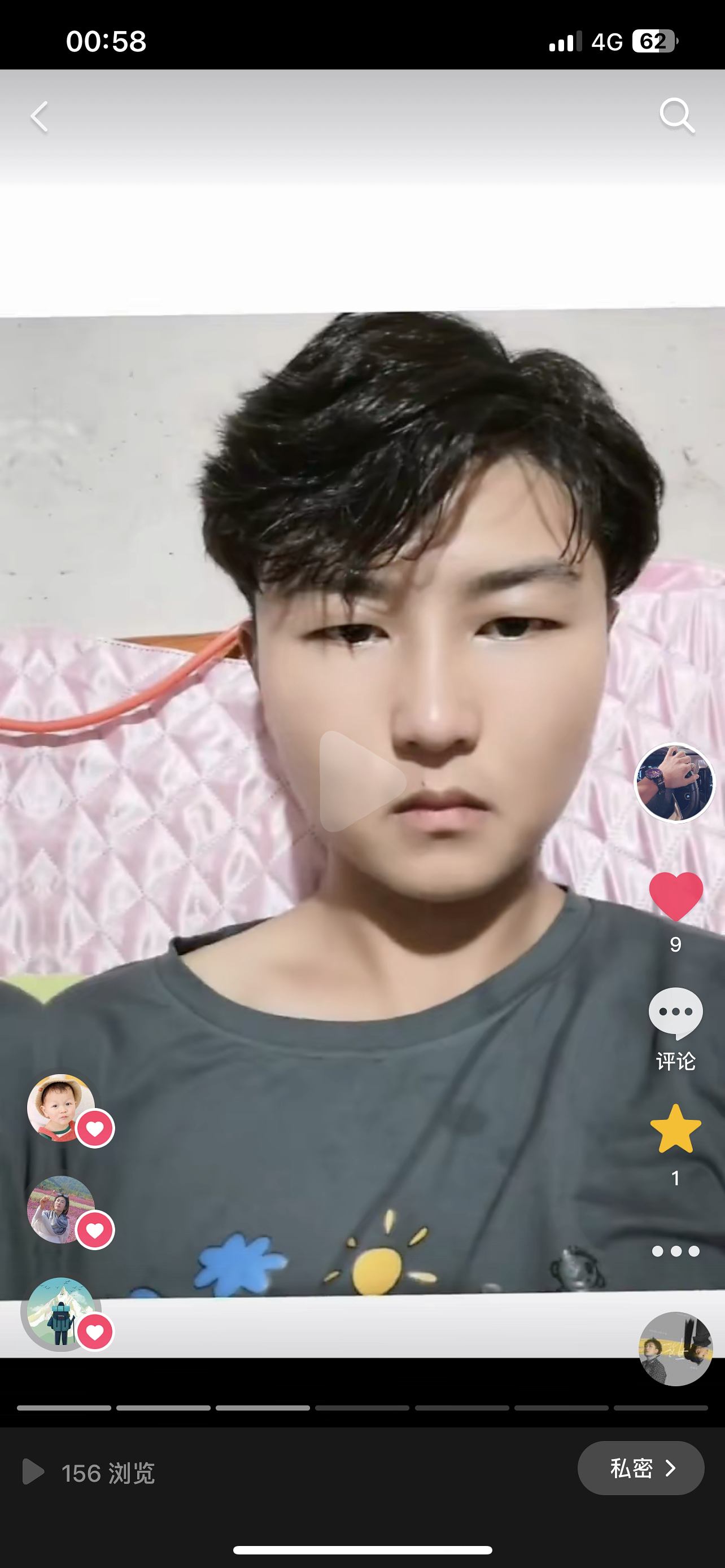Open search with the magnifier icon

[x=677, y=115]
